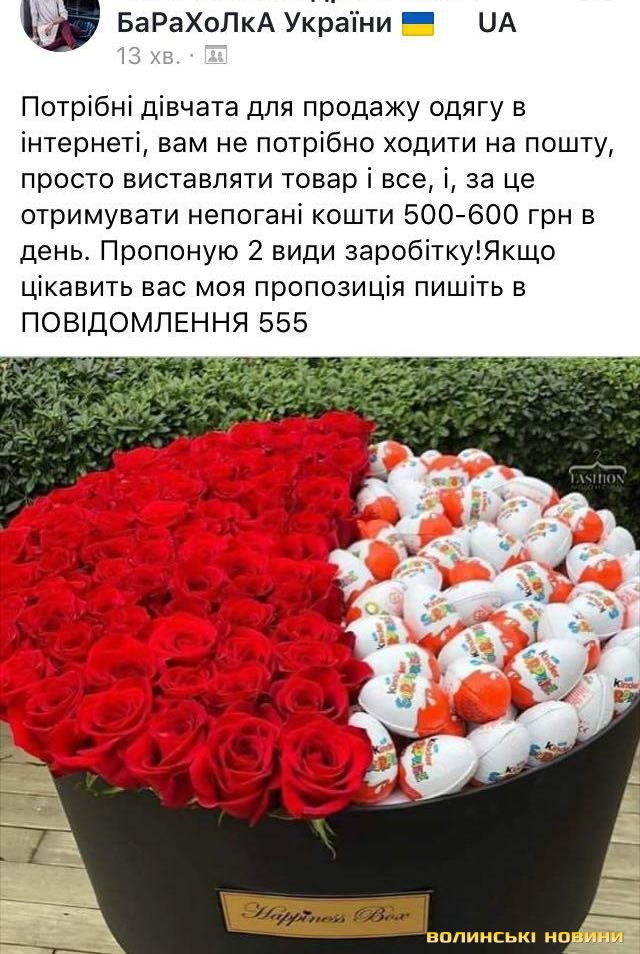Open the post author's profile picture
640x954 pixels.
click(59, 22)
